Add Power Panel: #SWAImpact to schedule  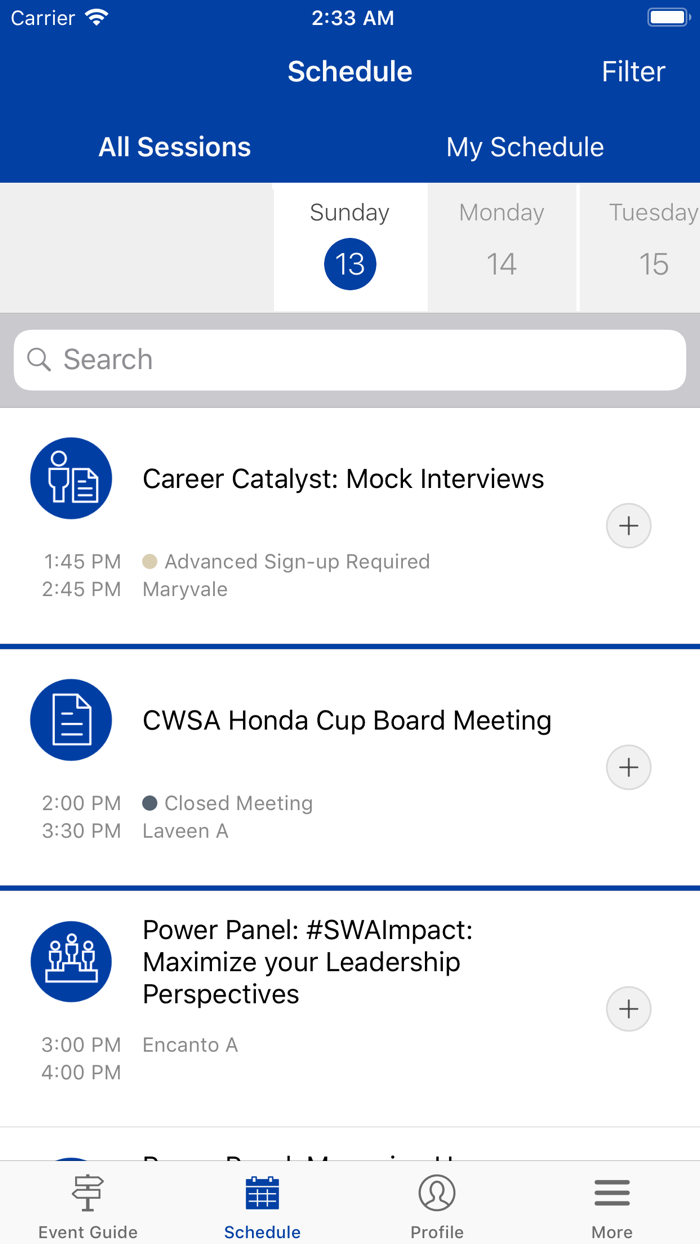[629, 1010]
